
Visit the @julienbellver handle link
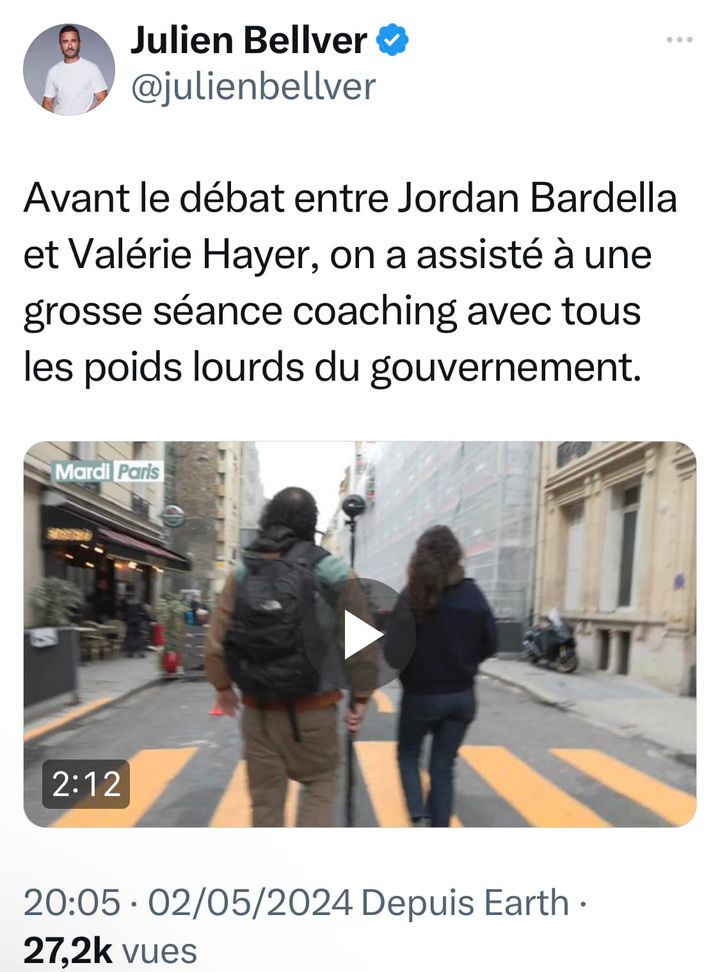tap(252, 87)
